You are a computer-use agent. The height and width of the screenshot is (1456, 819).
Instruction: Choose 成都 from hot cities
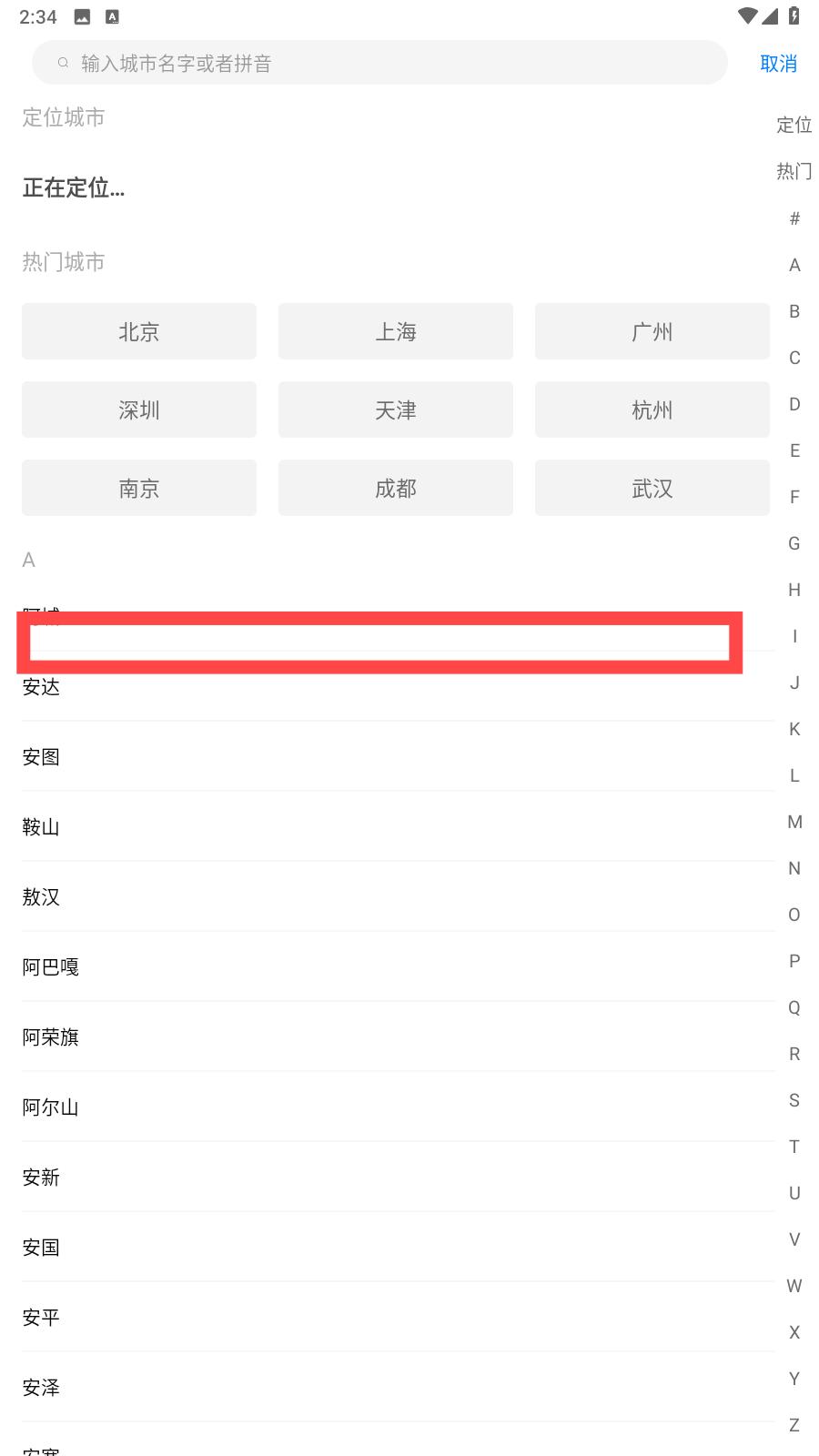point(396,488)
